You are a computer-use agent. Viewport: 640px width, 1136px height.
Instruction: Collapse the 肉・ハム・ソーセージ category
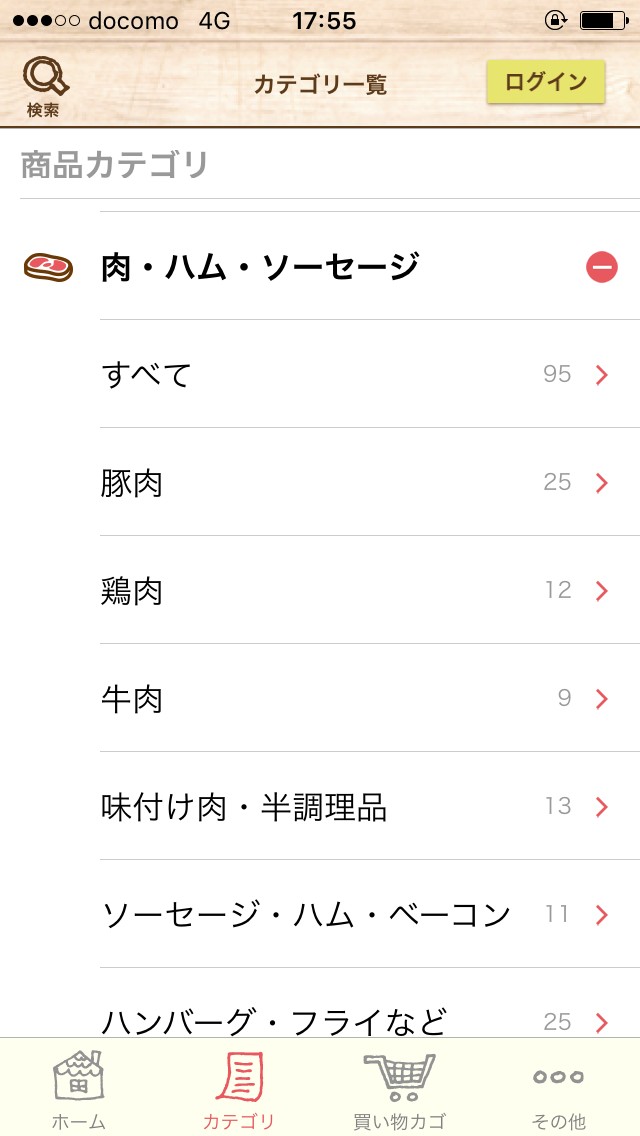point(601,267)
